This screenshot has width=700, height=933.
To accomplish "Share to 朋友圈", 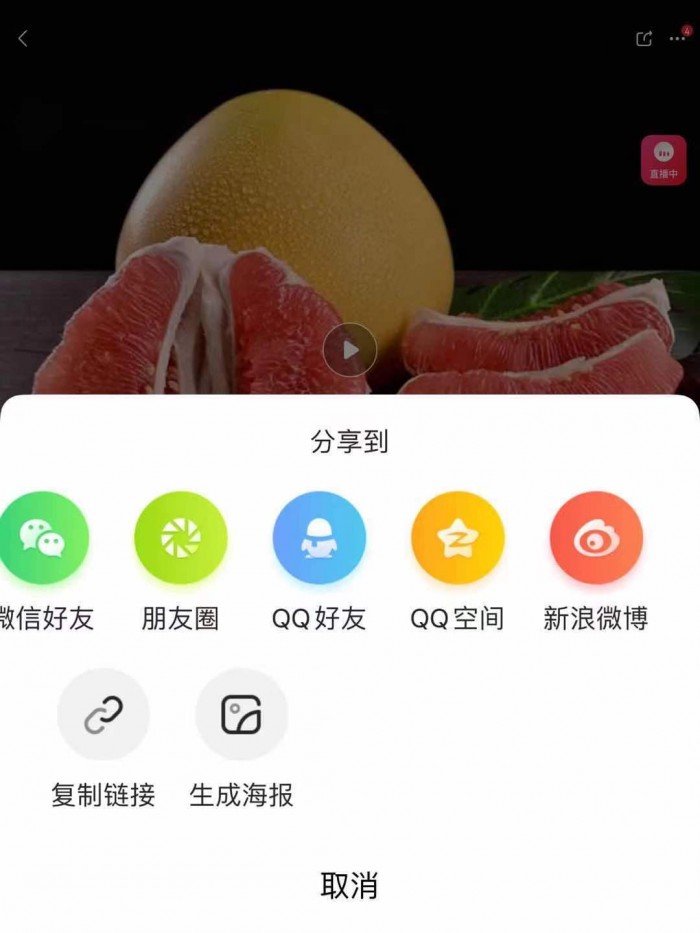I will click(181, 538).
